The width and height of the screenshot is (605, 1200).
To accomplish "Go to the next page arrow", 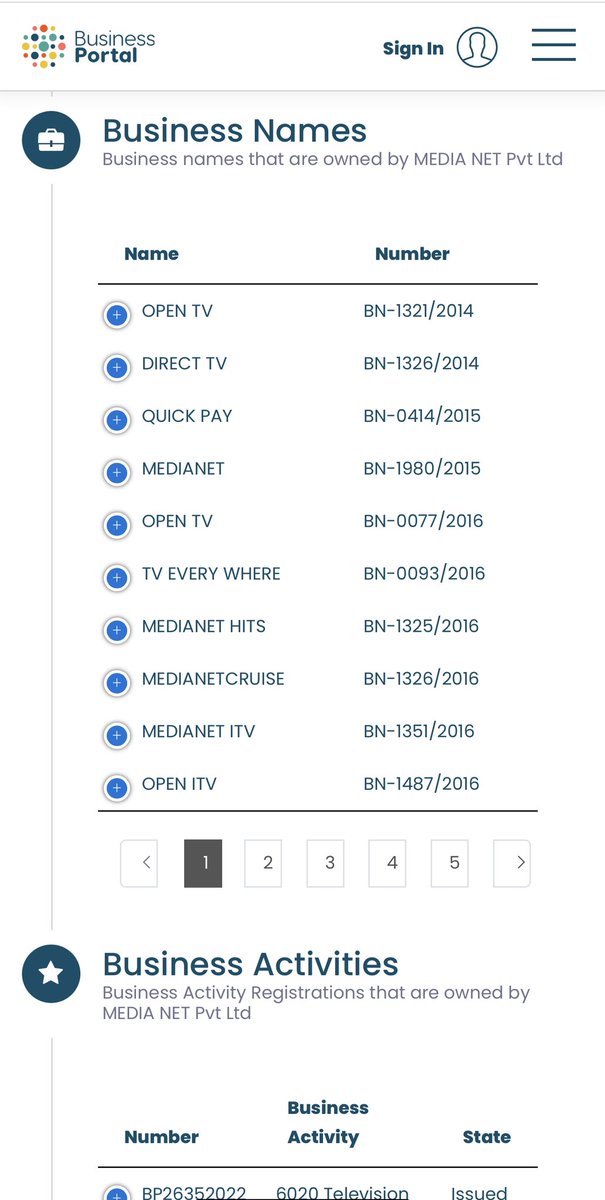I will coord(512,863).
